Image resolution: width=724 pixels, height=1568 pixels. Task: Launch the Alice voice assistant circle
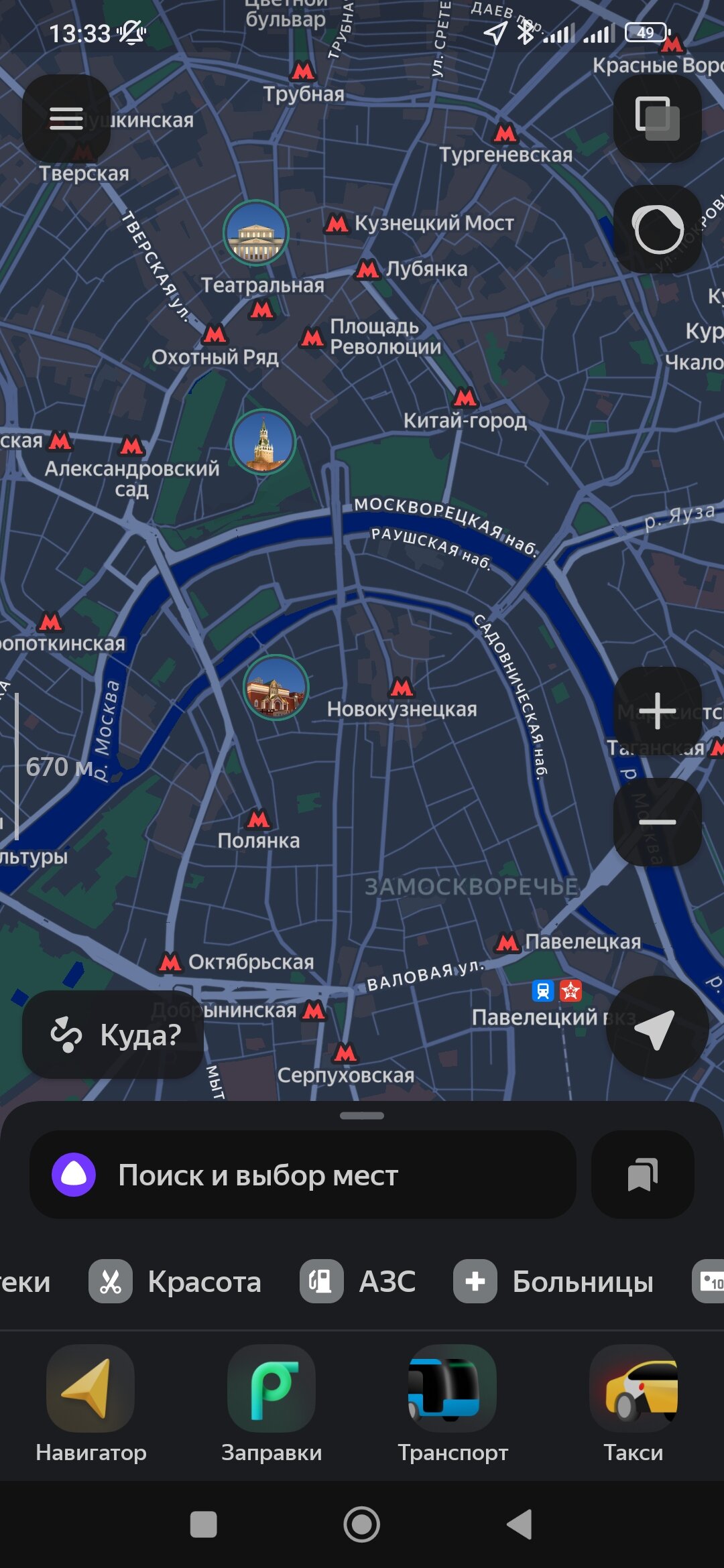[658, 229]
